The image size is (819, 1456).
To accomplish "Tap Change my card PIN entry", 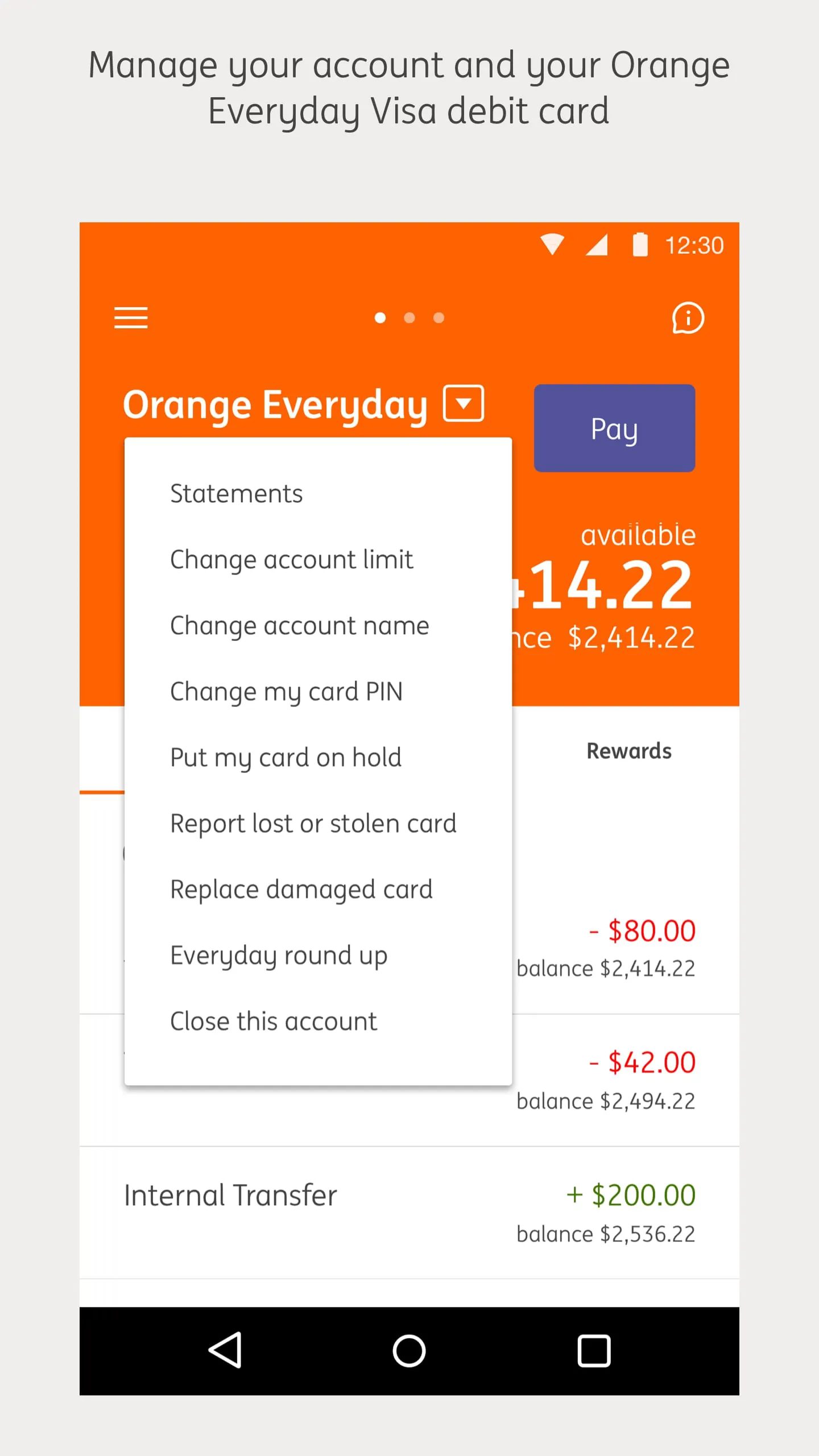I will [286, 691].
